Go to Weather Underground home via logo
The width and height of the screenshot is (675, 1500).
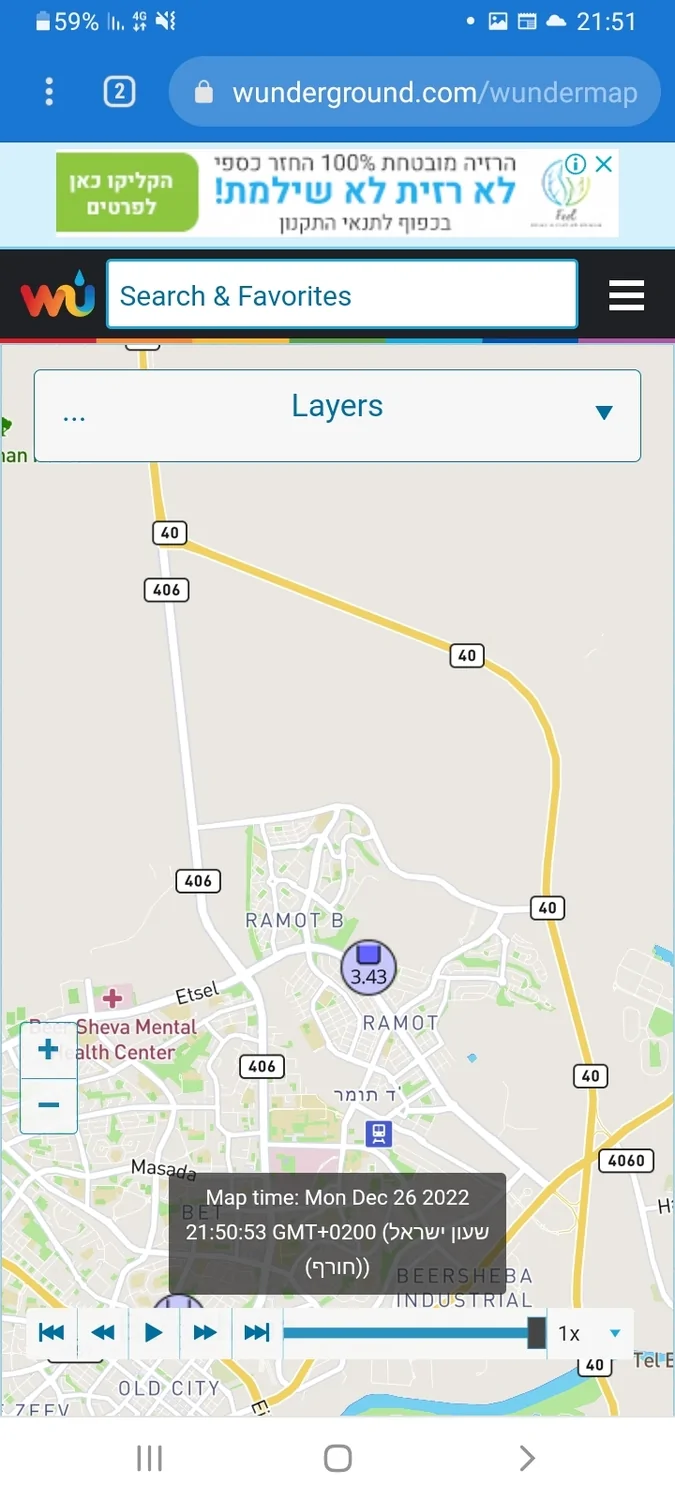pyautogui.click(x=57, y=296)
